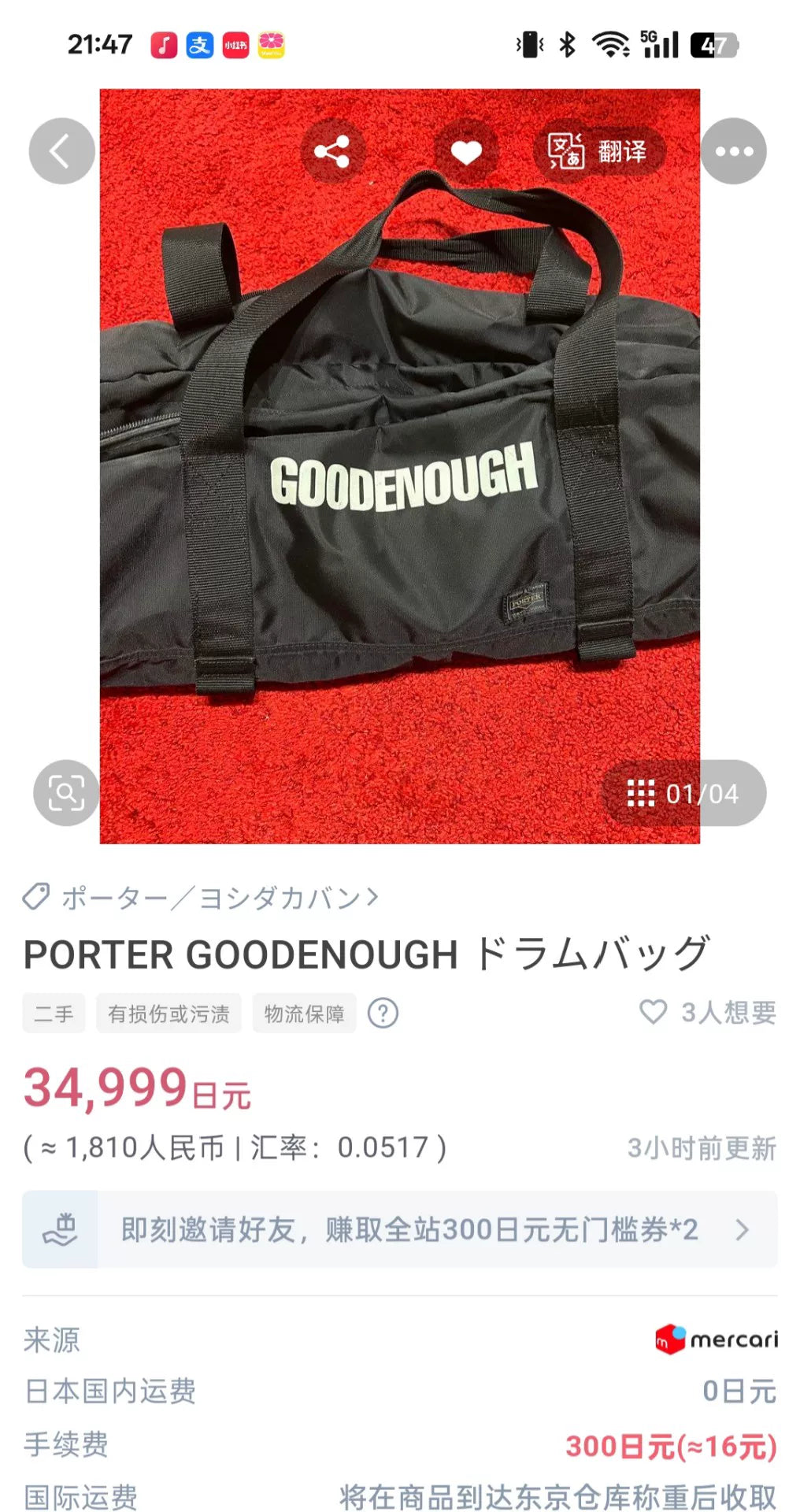
Task: Open the help question mark beside 物流保障
Action: point(383,1013)
